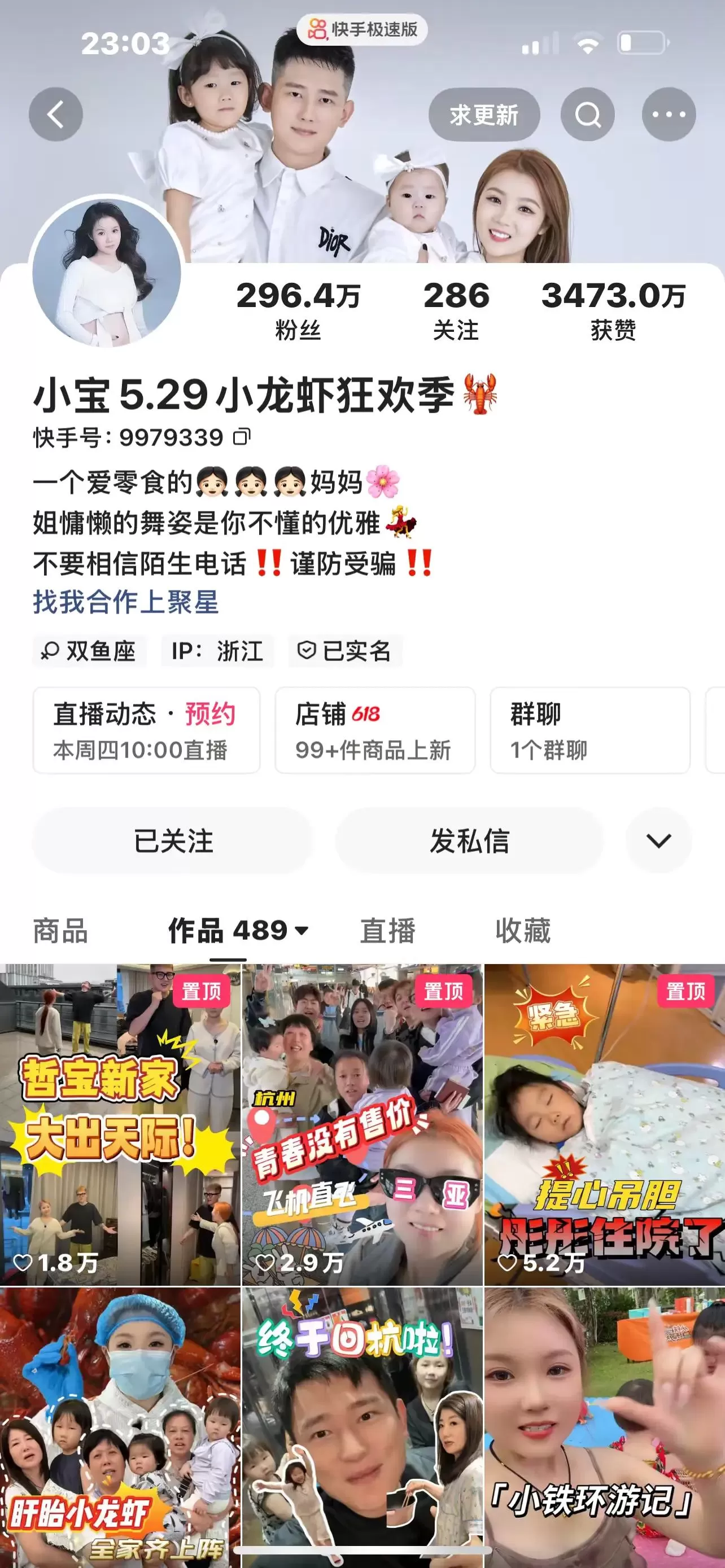Image resolution: width=725 pixels, height=1568 pixels.
Task: Open the 粉丝 followers list
Action: pyautogui.click(x=298, y=310)
